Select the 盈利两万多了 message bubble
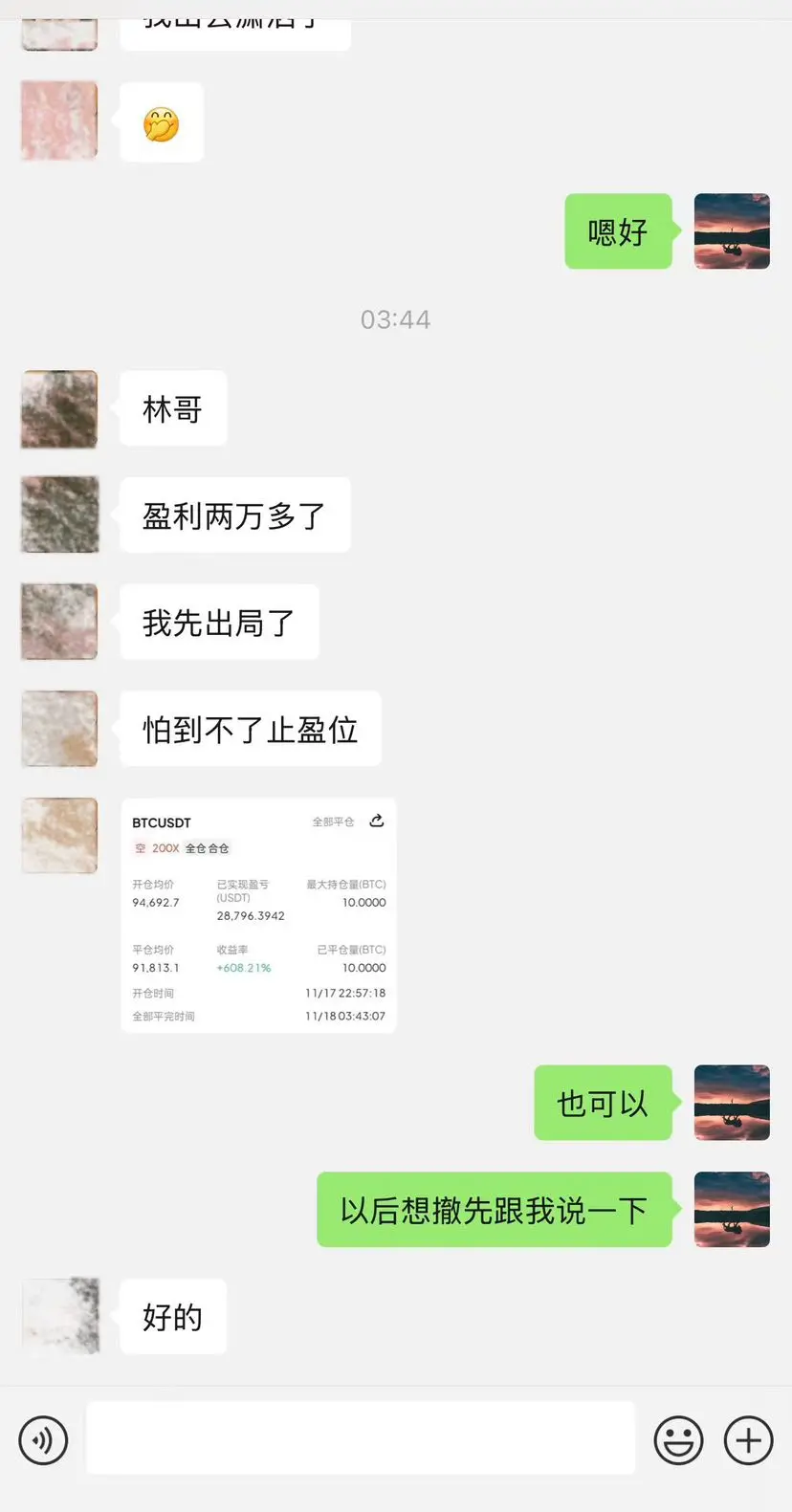Screen dimensions: 792x1512 point(233,515)
